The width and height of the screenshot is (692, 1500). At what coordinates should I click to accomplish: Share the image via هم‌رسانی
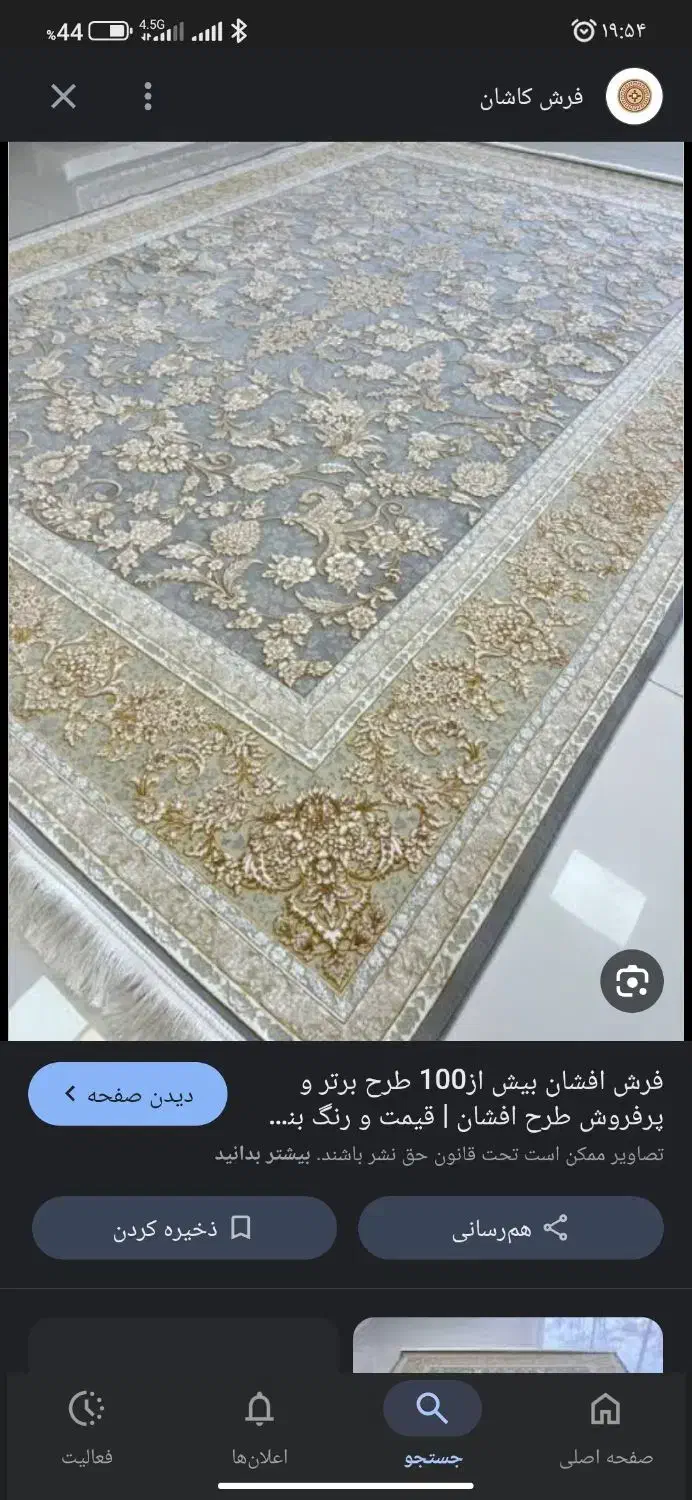[x=510, y=1228]
